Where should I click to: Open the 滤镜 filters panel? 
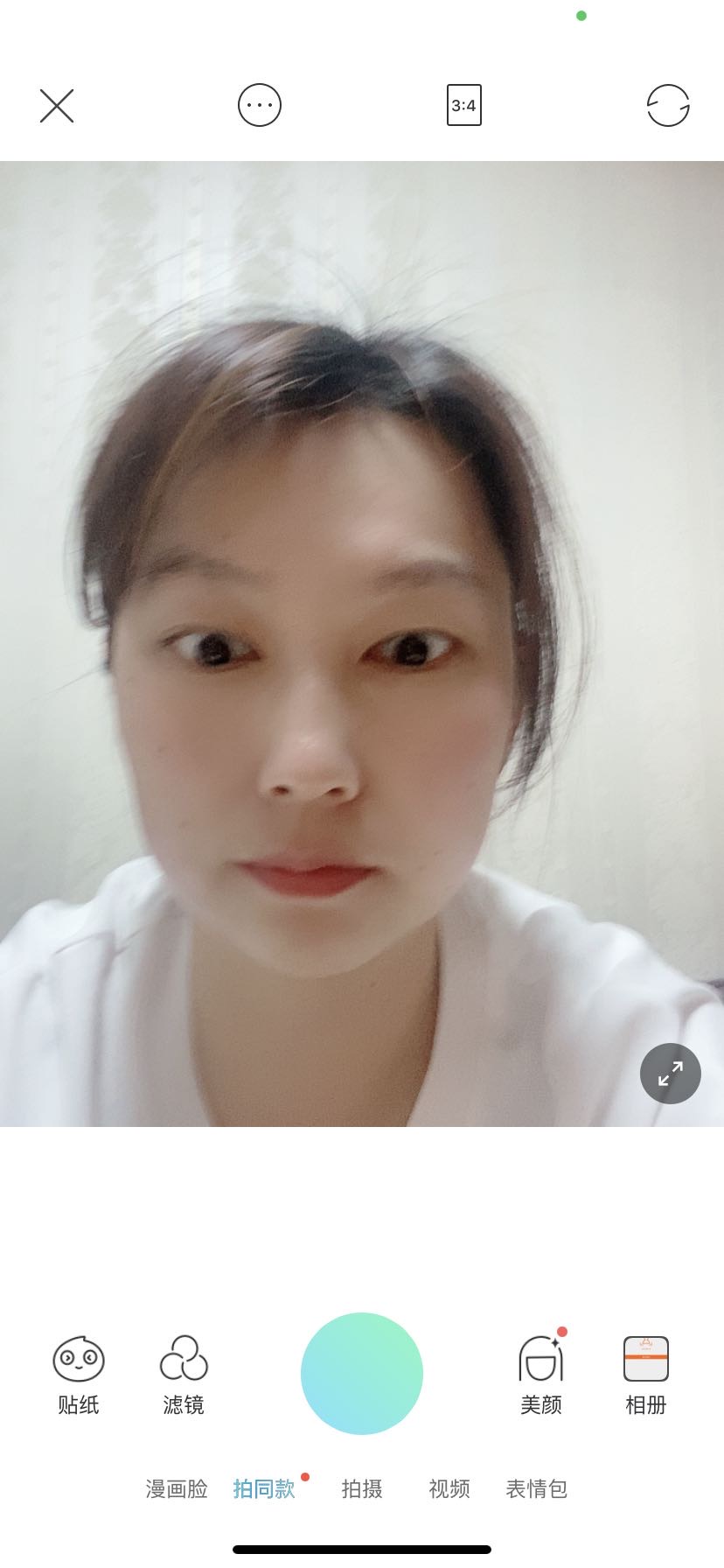(184, 1375)
